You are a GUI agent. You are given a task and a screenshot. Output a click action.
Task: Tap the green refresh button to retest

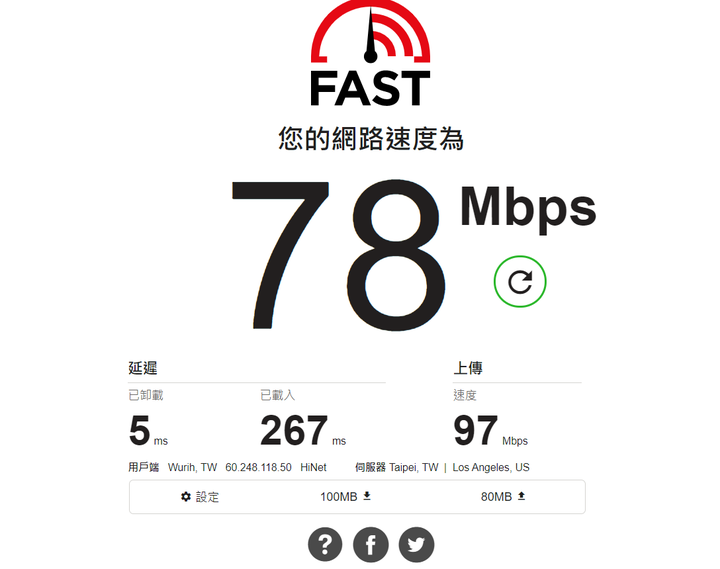(x=520, y=282)
